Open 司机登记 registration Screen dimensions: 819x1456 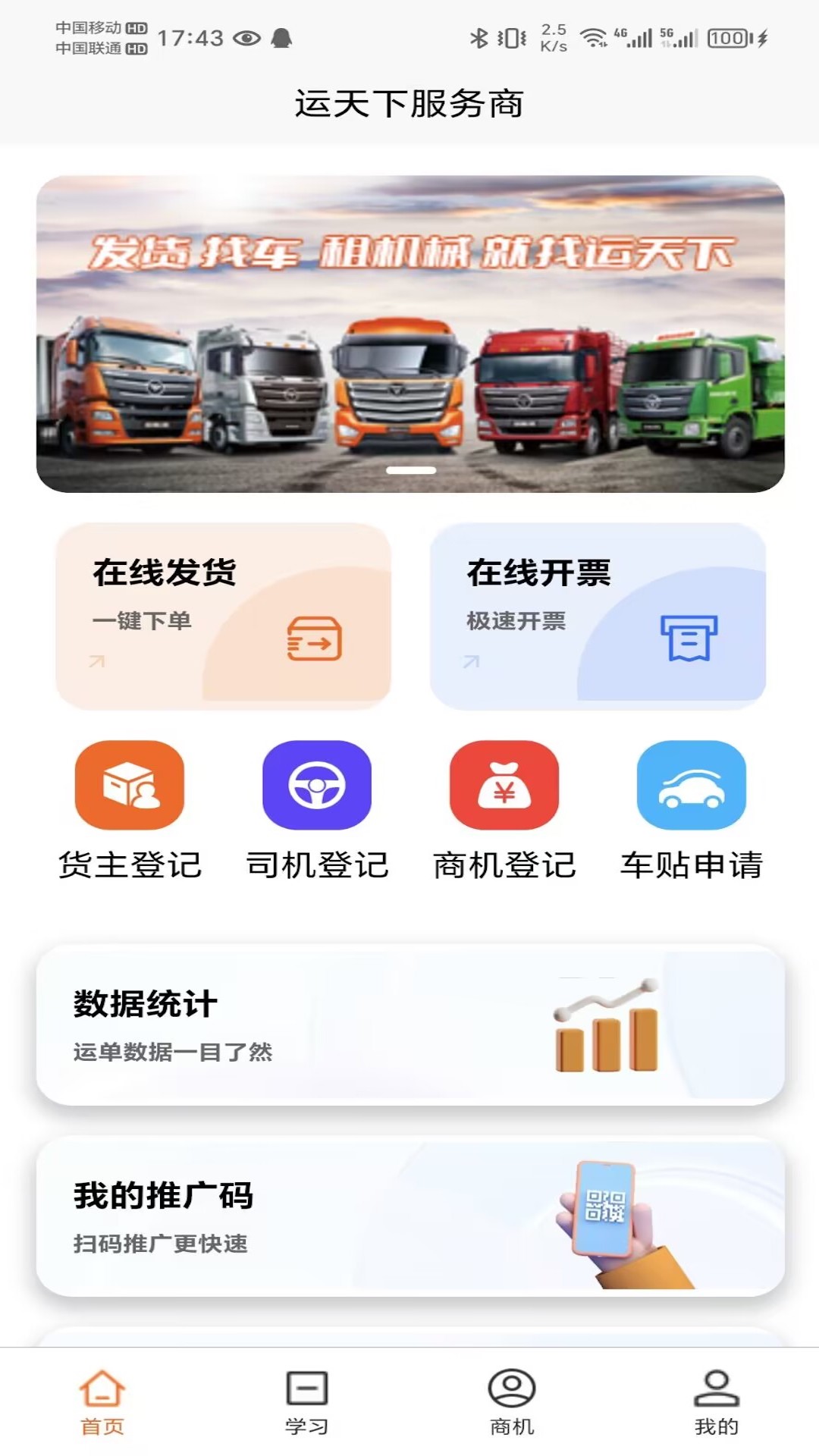click(x=317, y=786)
